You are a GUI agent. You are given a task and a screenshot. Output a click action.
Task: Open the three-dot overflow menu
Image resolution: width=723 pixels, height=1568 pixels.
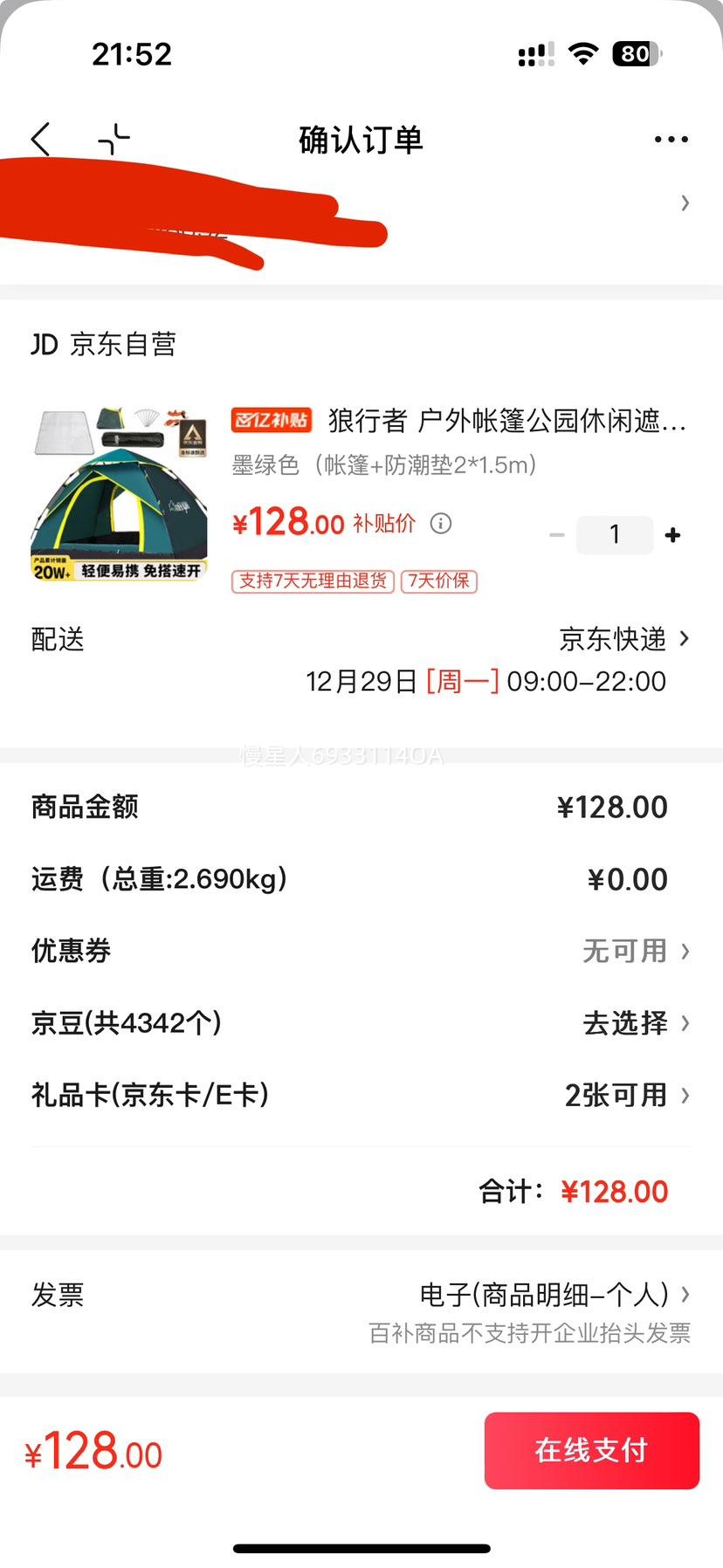coord(671,140)
